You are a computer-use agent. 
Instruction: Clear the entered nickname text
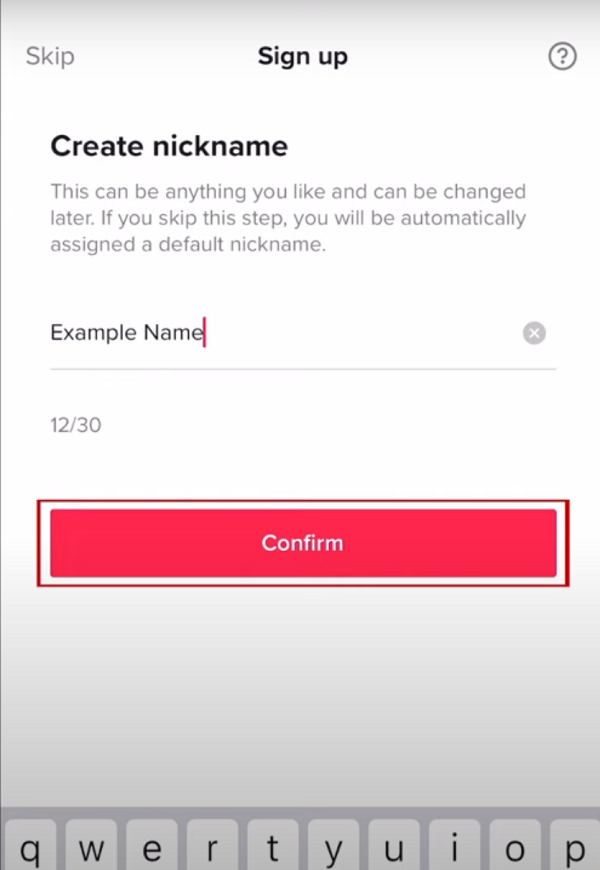click(x=534, y=333)
